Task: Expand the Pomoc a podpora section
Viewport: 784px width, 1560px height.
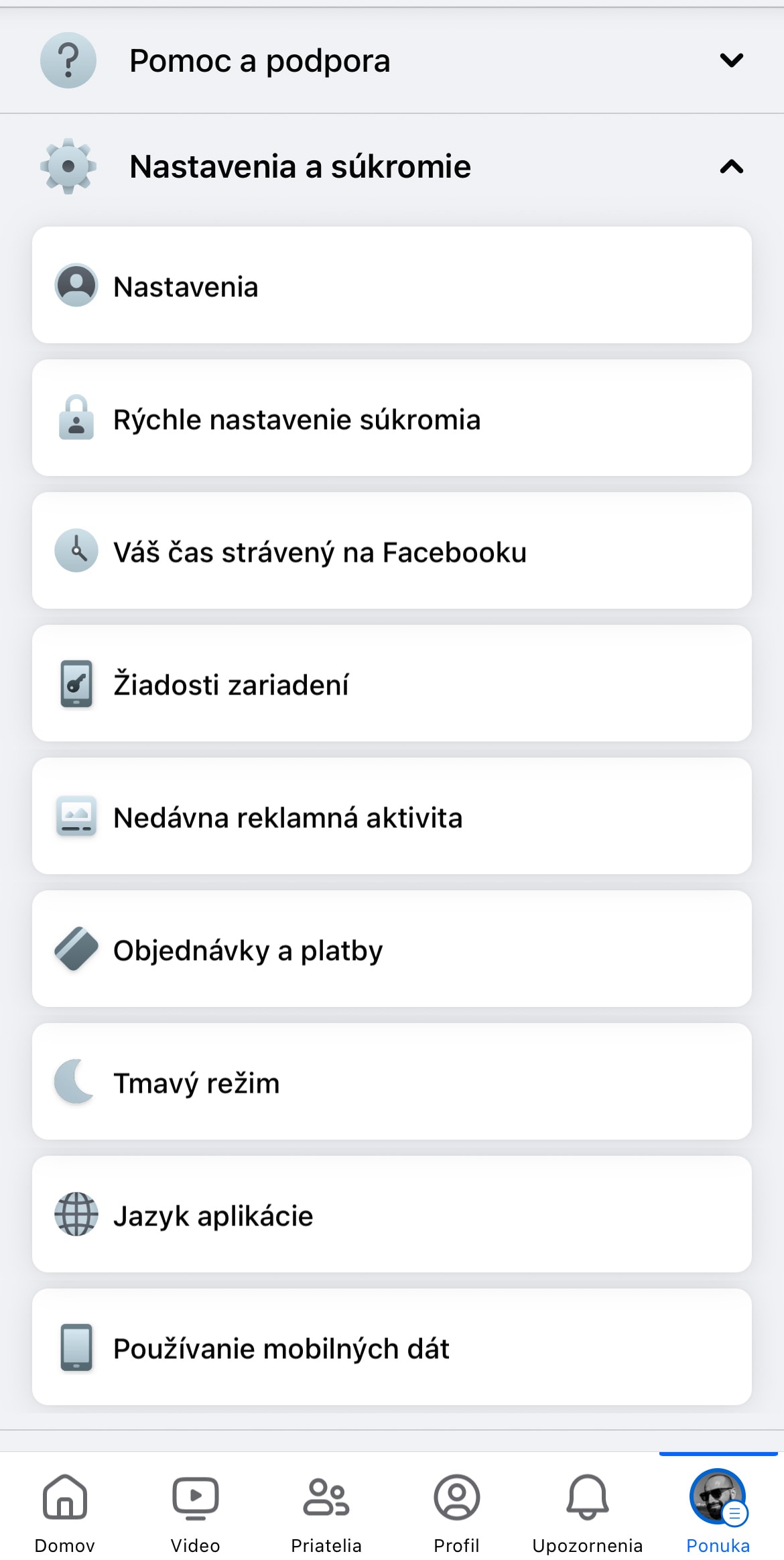Action: click(x=392, y=61)
